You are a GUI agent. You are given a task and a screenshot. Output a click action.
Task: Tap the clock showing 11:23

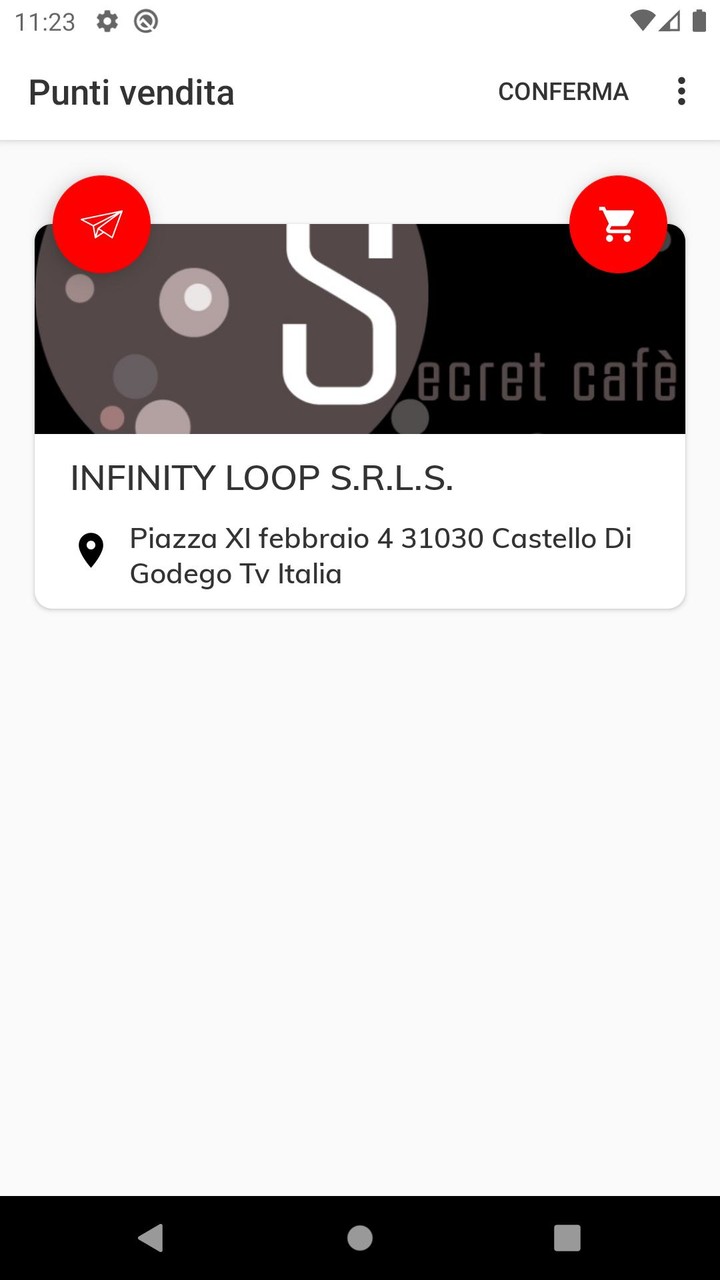click(46, 21)
